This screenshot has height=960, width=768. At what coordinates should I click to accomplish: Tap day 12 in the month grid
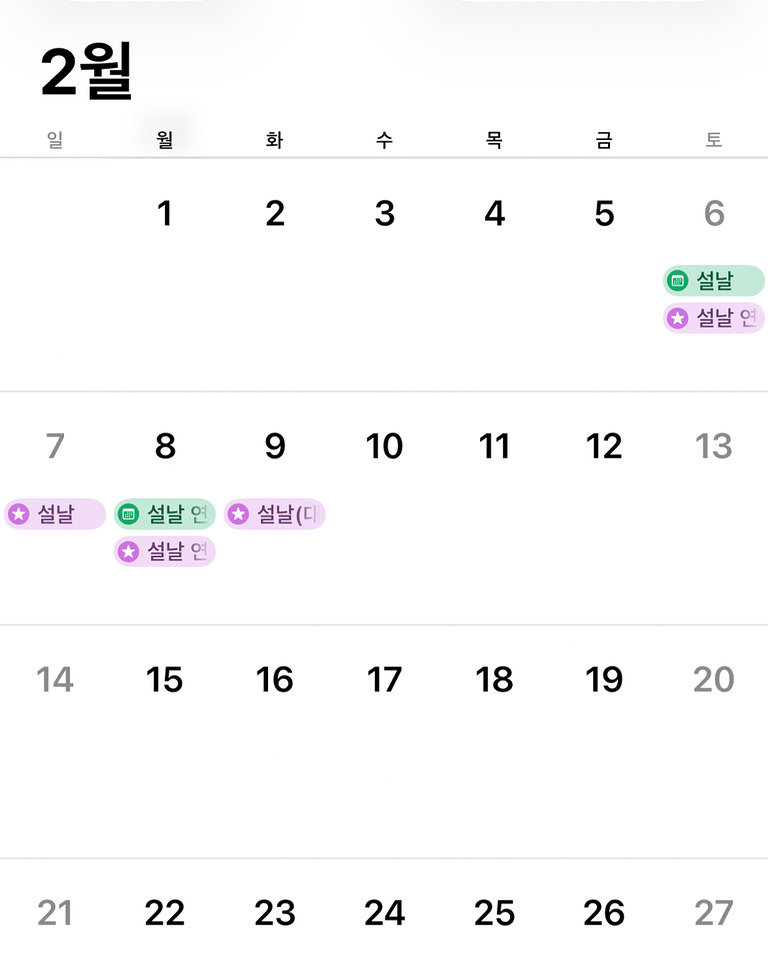click(x=604, y=447)
